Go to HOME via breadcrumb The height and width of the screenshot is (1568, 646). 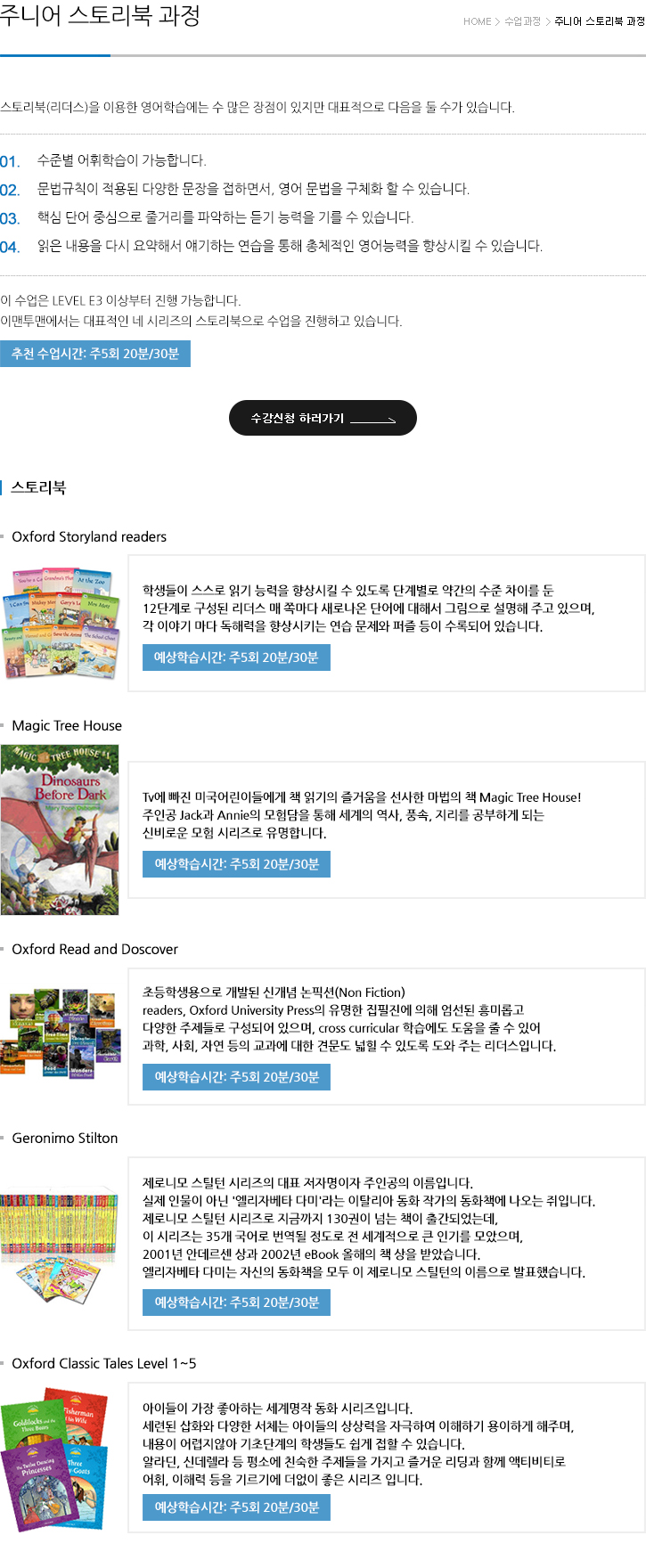477,21
